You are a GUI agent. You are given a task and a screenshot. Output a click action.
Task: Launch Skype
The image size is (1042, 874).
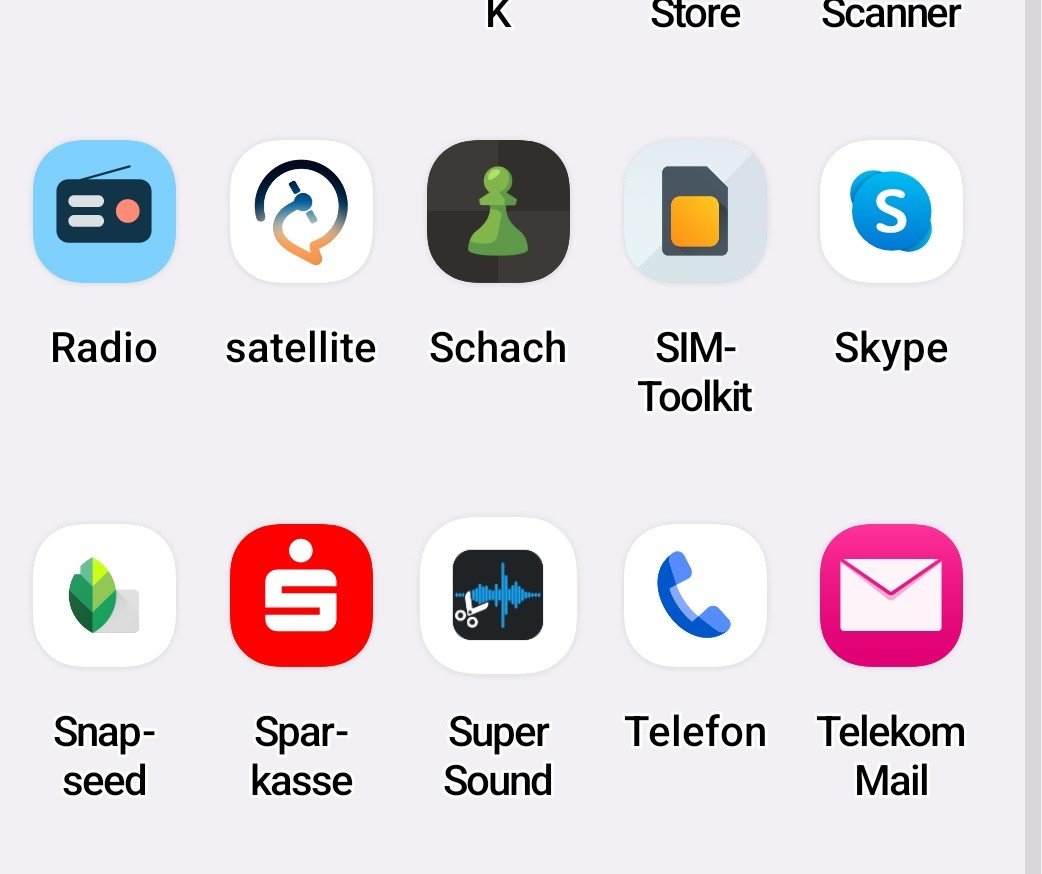click(x=891, y=211)
